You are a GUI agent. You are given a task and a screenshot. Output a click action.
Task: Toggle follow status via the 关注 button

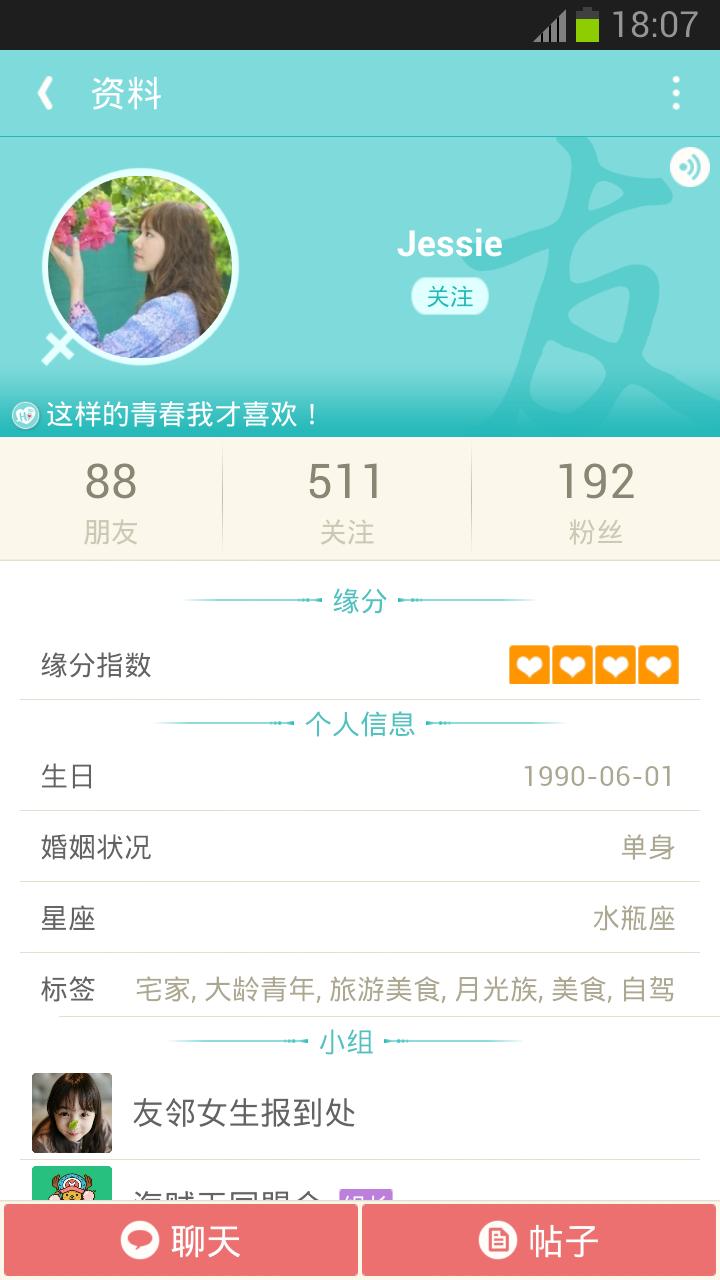(x=451, y=296)
